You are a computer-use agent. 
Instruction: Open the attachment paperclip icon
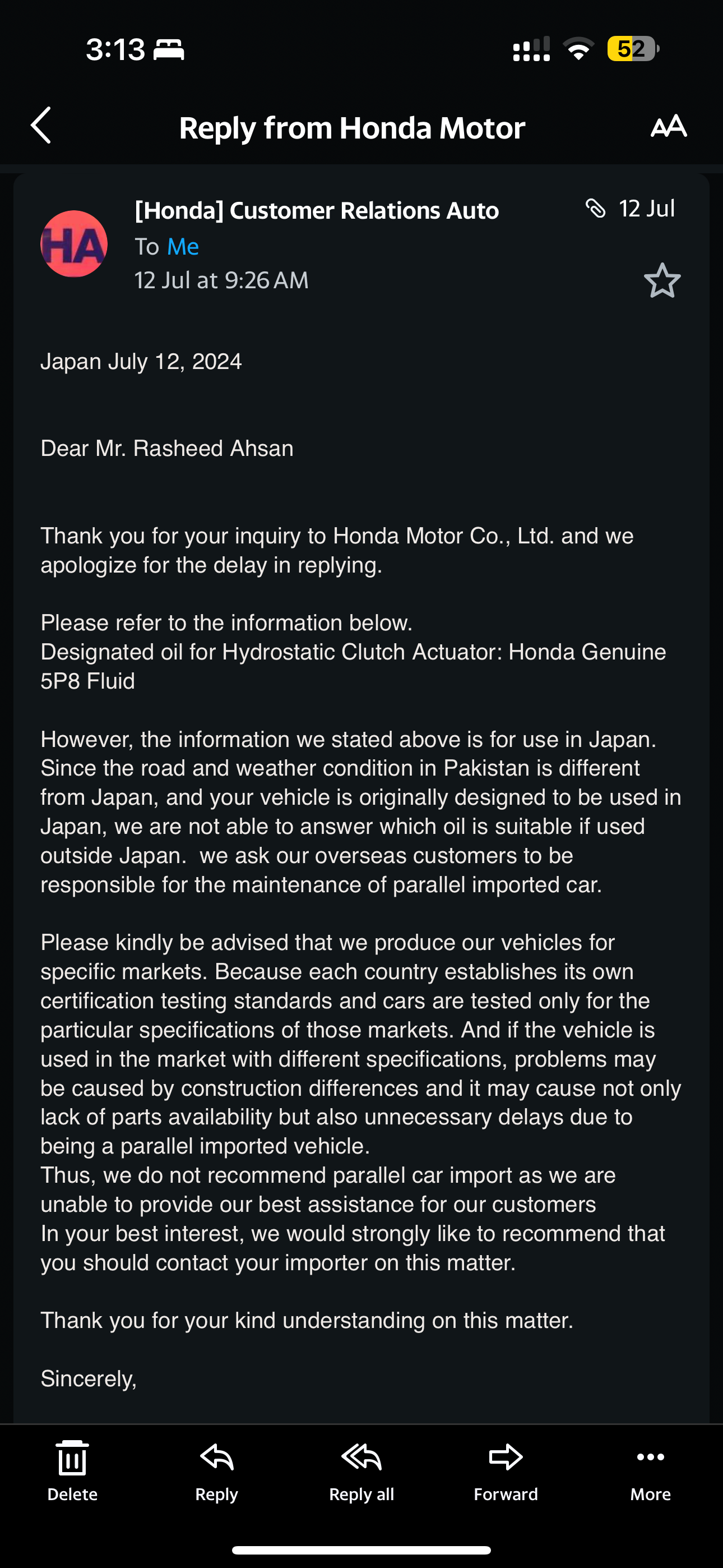click(x=595, y=209)
